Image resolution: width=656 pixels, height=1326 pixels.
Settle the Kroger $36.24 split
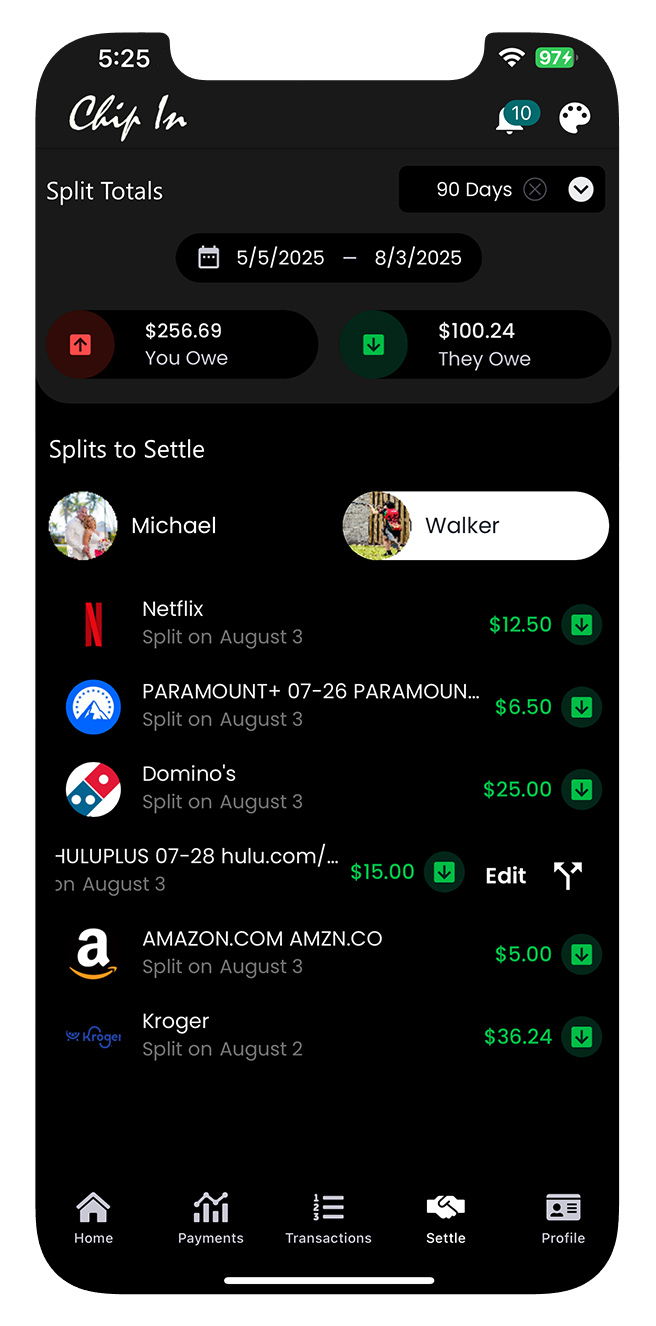[581, 1036]
